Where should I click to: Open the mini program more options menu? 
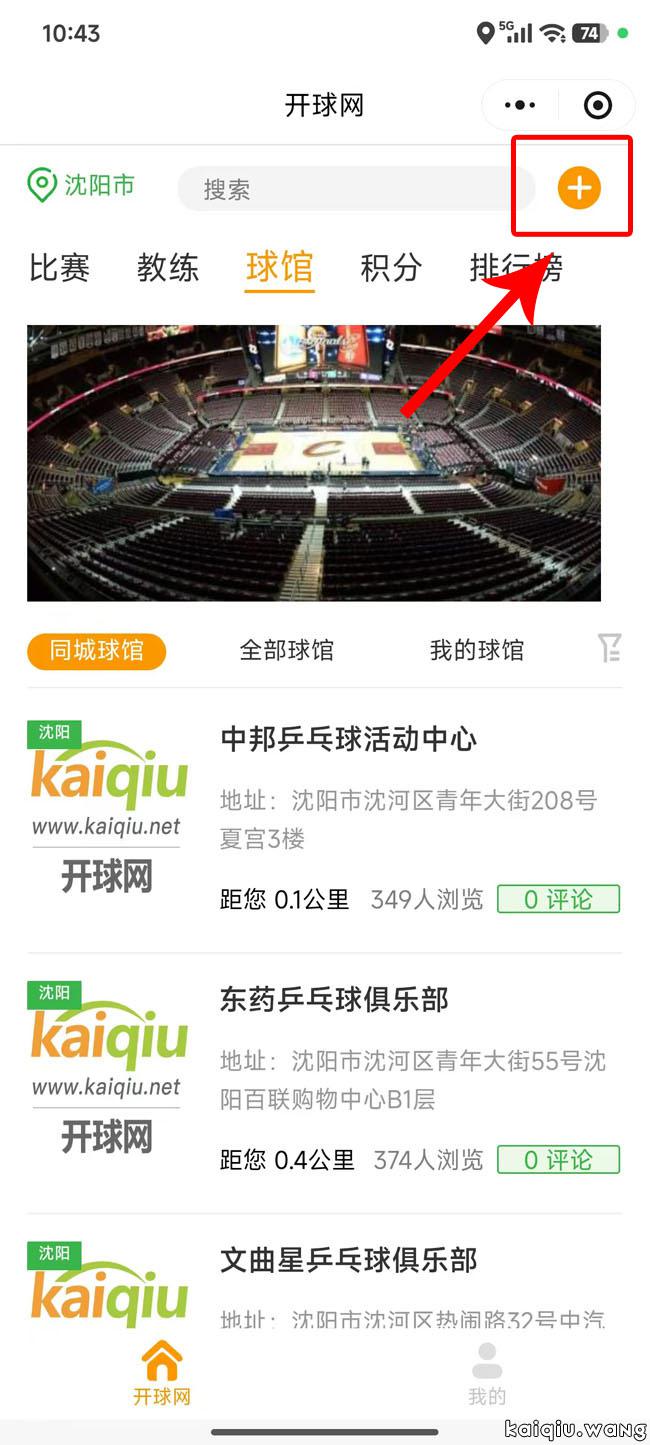pyautogui.click(x=520, y=105)
